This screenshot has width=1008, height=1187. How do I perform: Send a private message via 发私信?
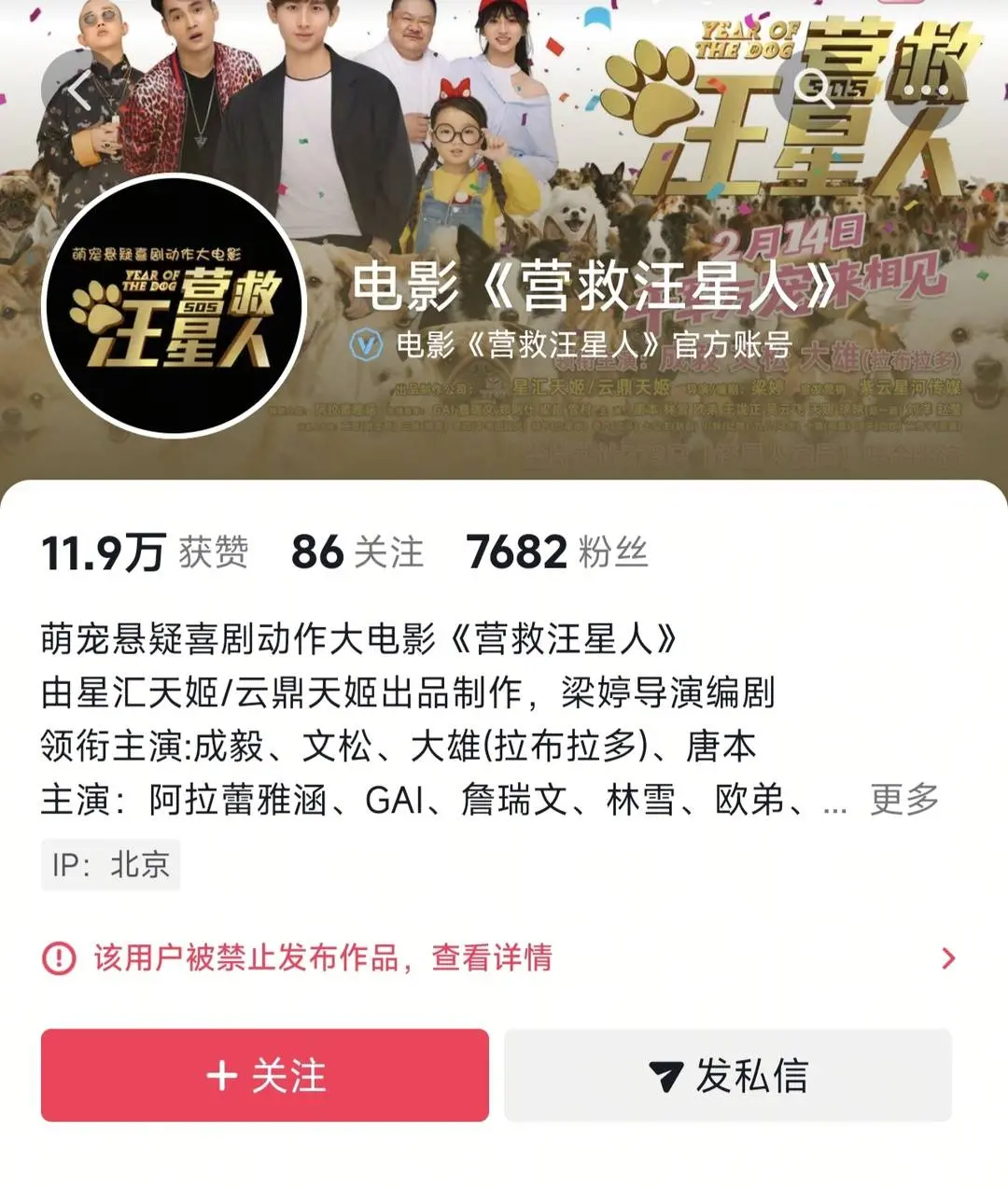click(728, 1075)
